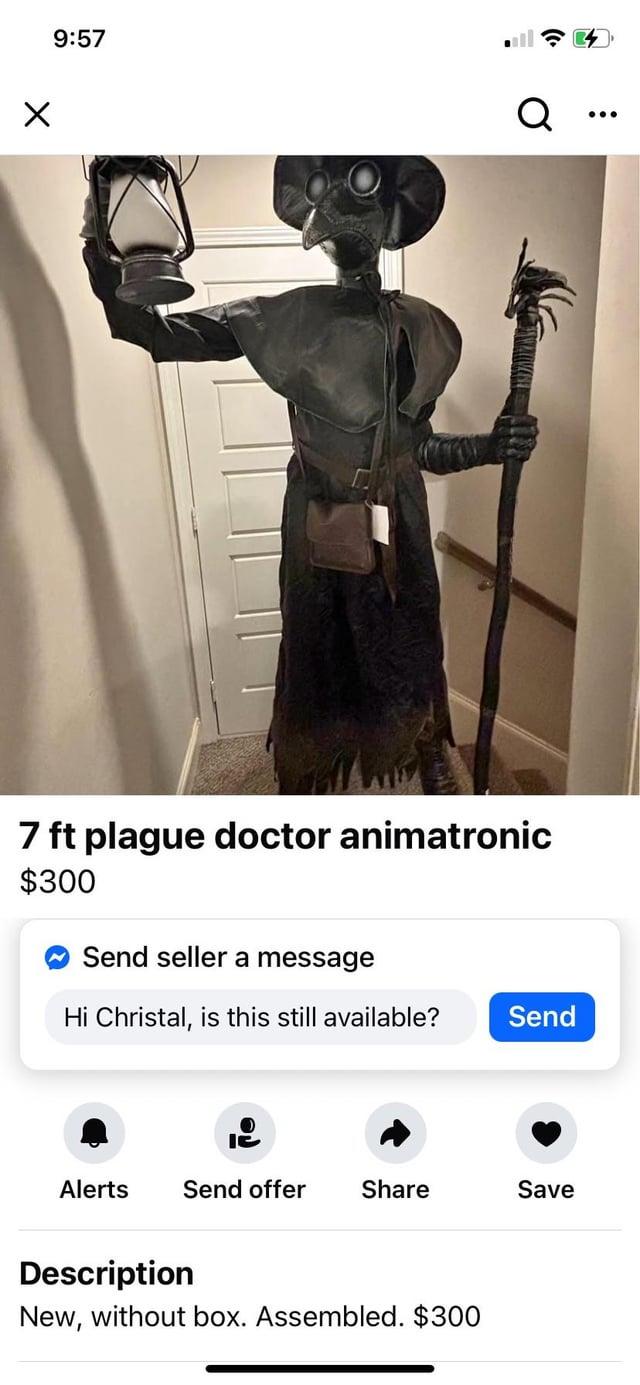Close the marketplace listing
640x1385 pixels.
(37, 117)
